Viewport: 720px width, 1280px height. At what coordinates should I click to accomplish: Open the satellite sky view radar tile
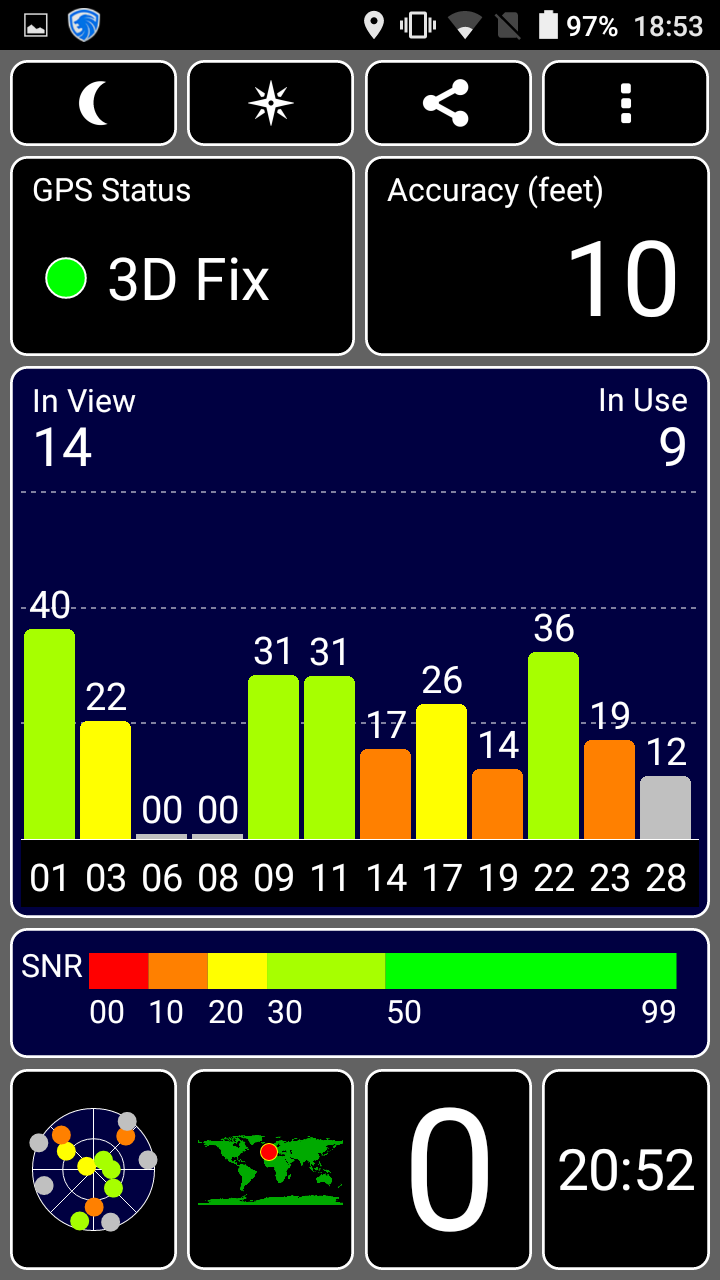coord(94,1169)
